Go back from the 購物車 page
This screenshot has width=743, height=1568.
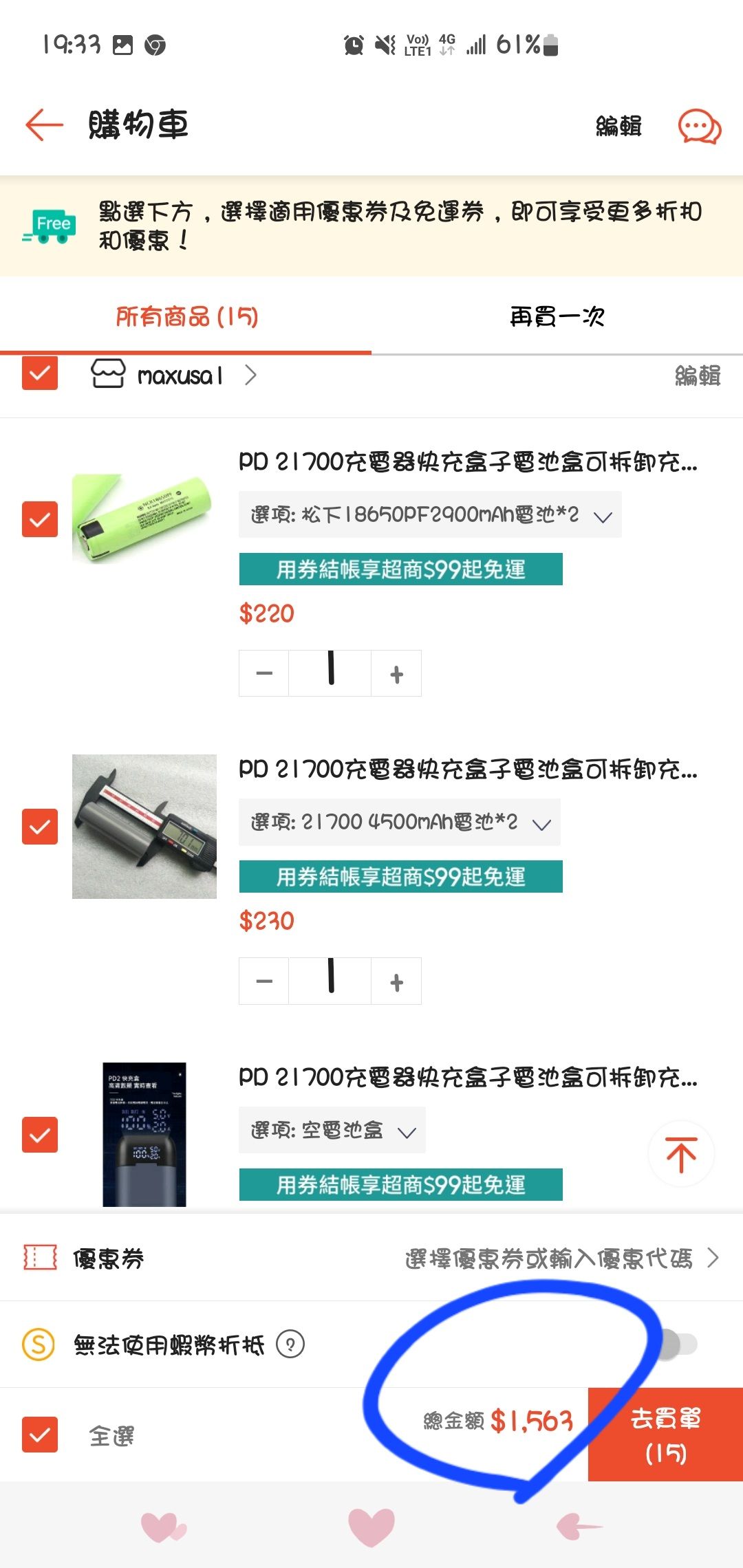click(x=44, y=125)
